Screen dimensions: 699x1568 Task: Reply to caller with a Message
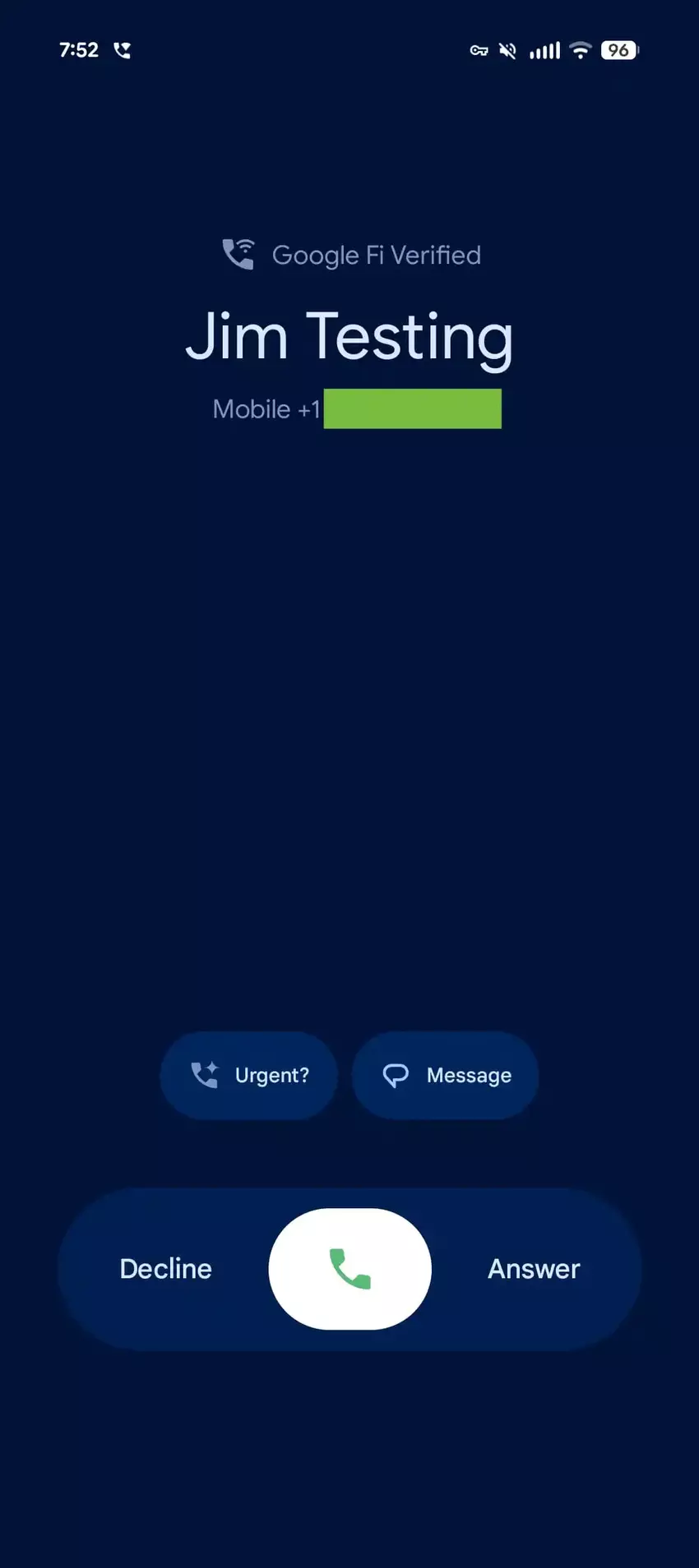[446, 1075]
